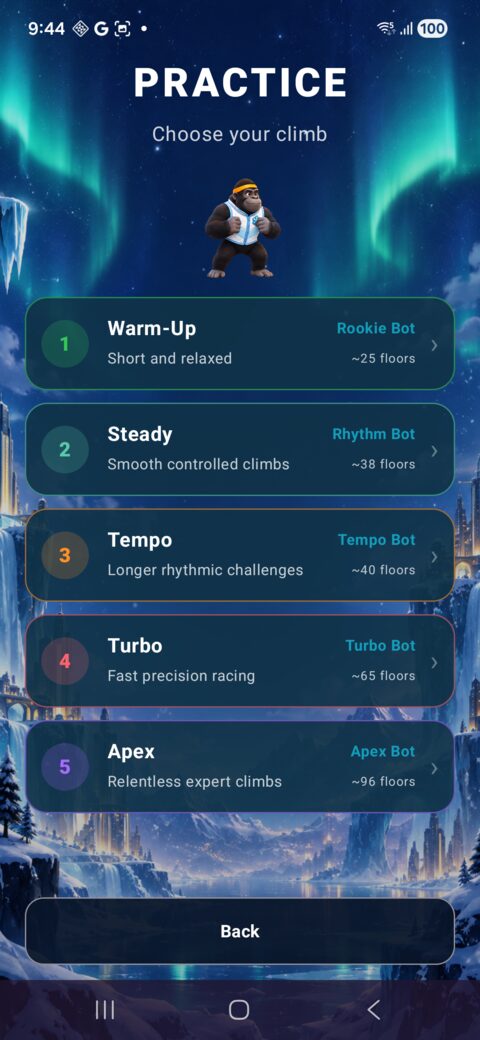The height and width of the screenshot is (1040, 480).
Task: Open recent apps from navigation bar
Action: pos(105,1009)
